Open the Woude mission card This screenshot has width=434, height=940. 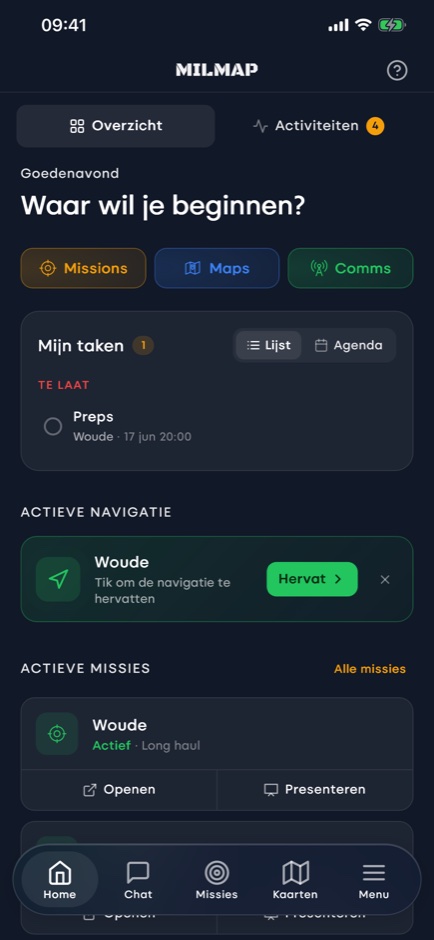point(217,734)
